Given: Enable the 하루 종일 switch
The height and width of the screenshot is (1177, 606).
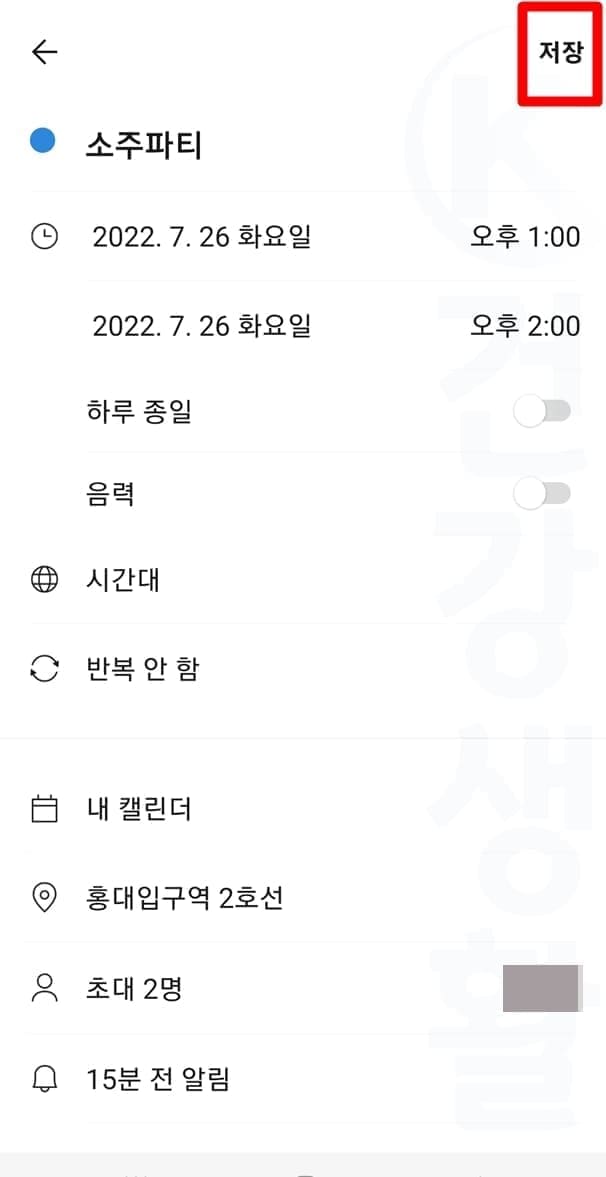Looking at the screenshot, I should (x=543, y=411).
